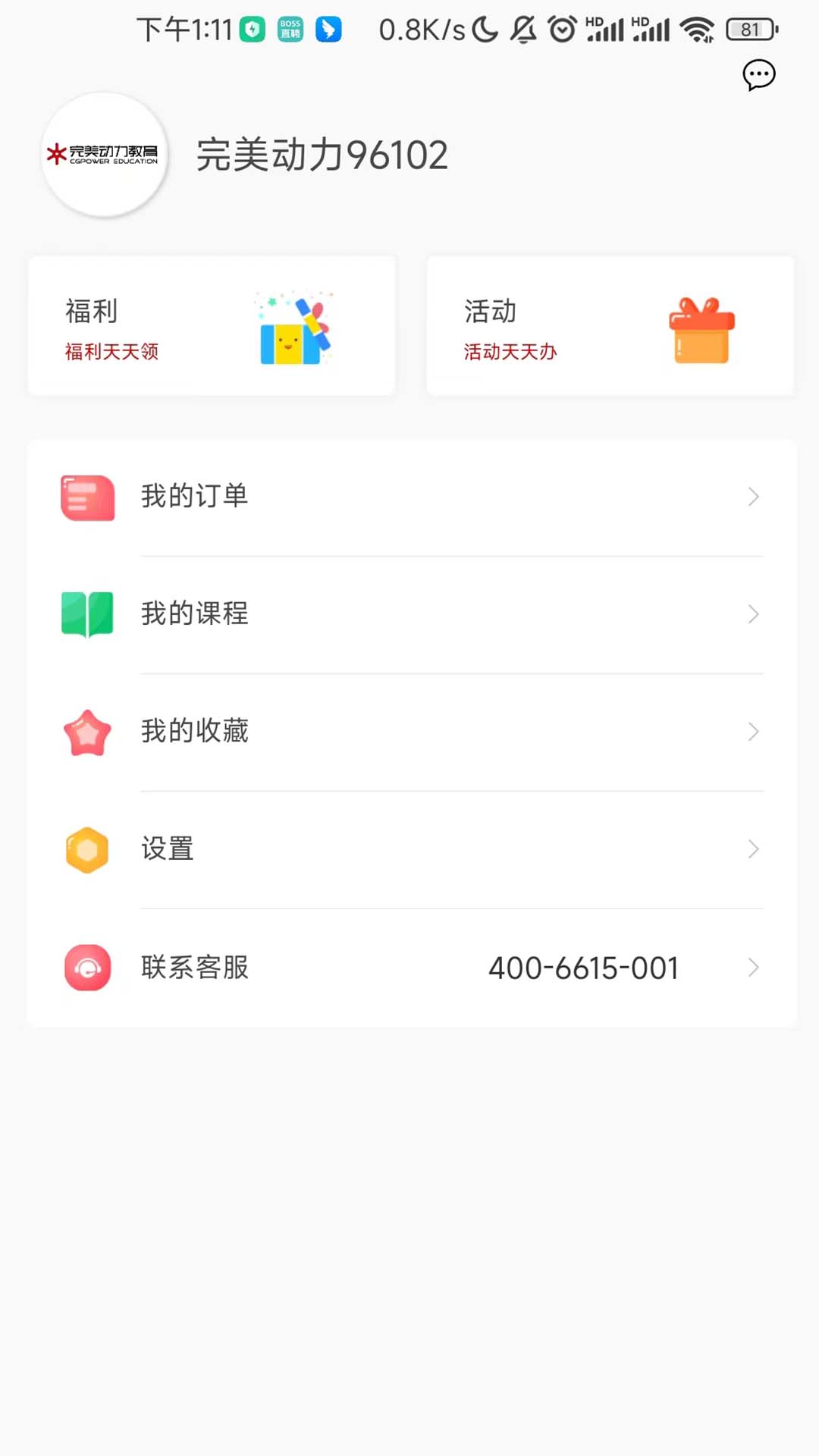Tap the 完美动力 profile avatar
The image size is (819, 1456).
tap(105, 155)
